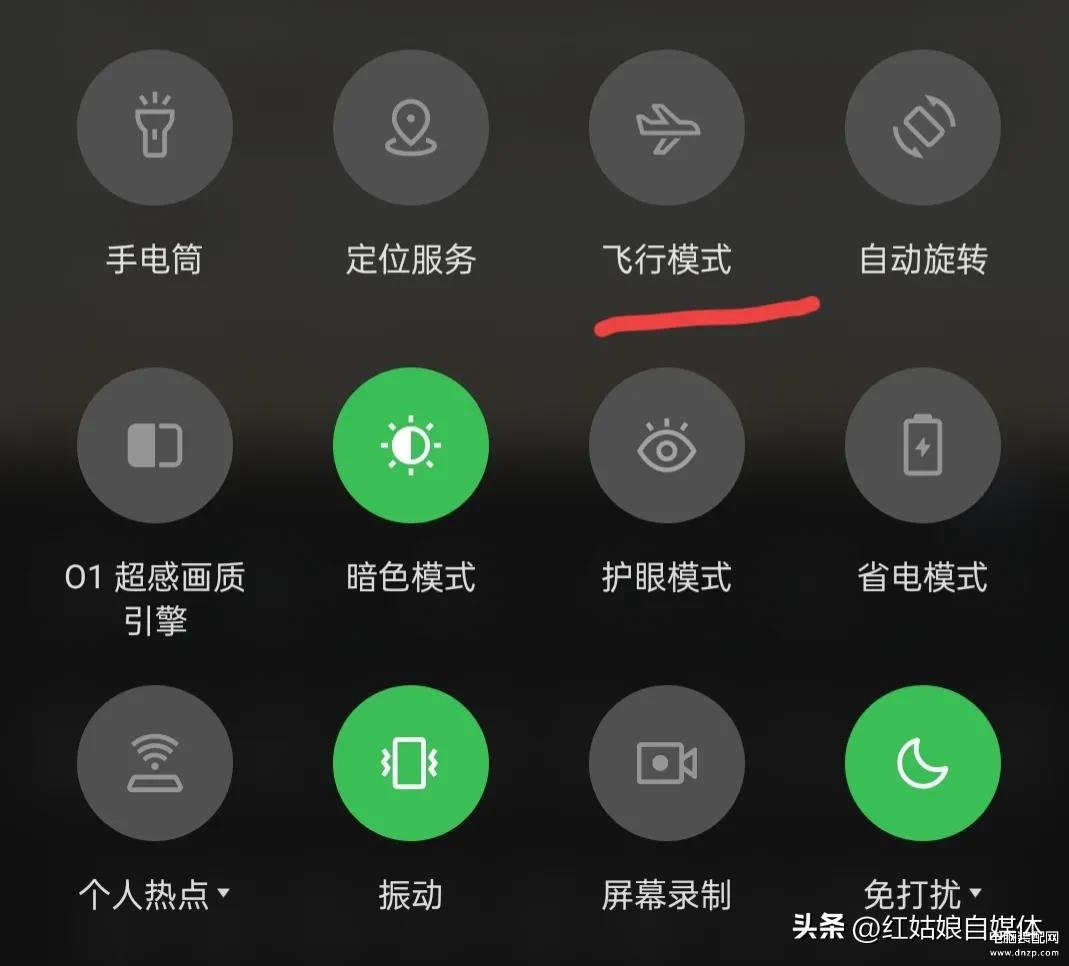1069x966 pixels.
Task: Enable eye comfort mode (护眼模式)
Action: pos(667,445)
